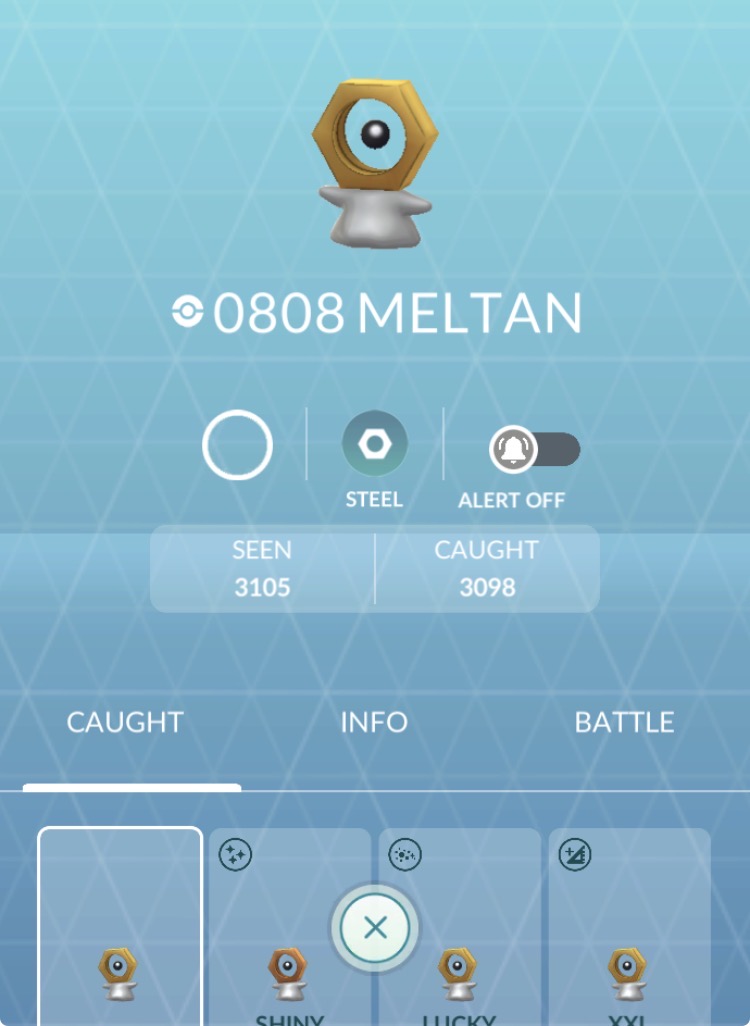Tap the Steel type icon

(x=374, y=443)
